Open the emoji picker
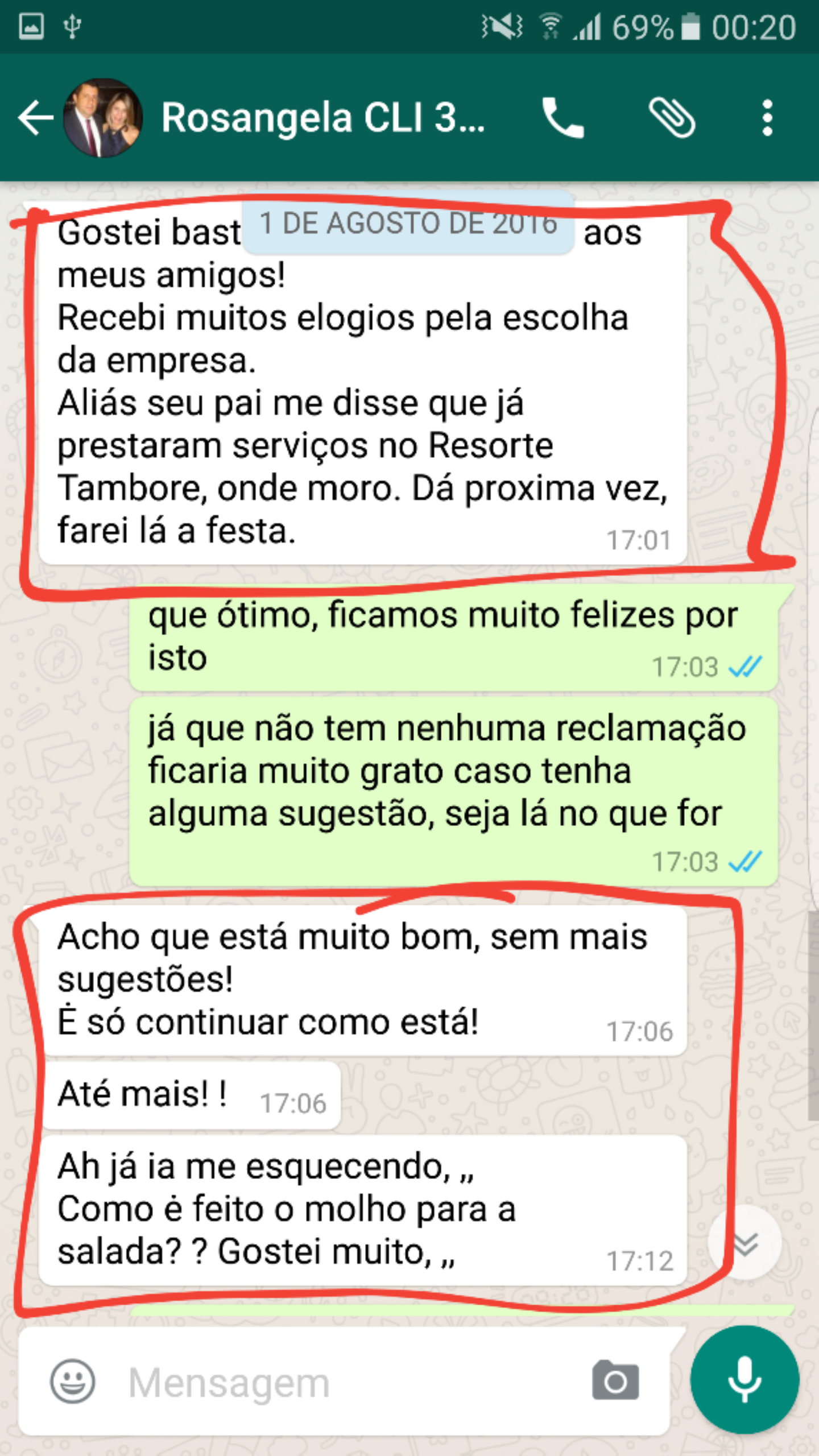 [x=72, y=1381]
